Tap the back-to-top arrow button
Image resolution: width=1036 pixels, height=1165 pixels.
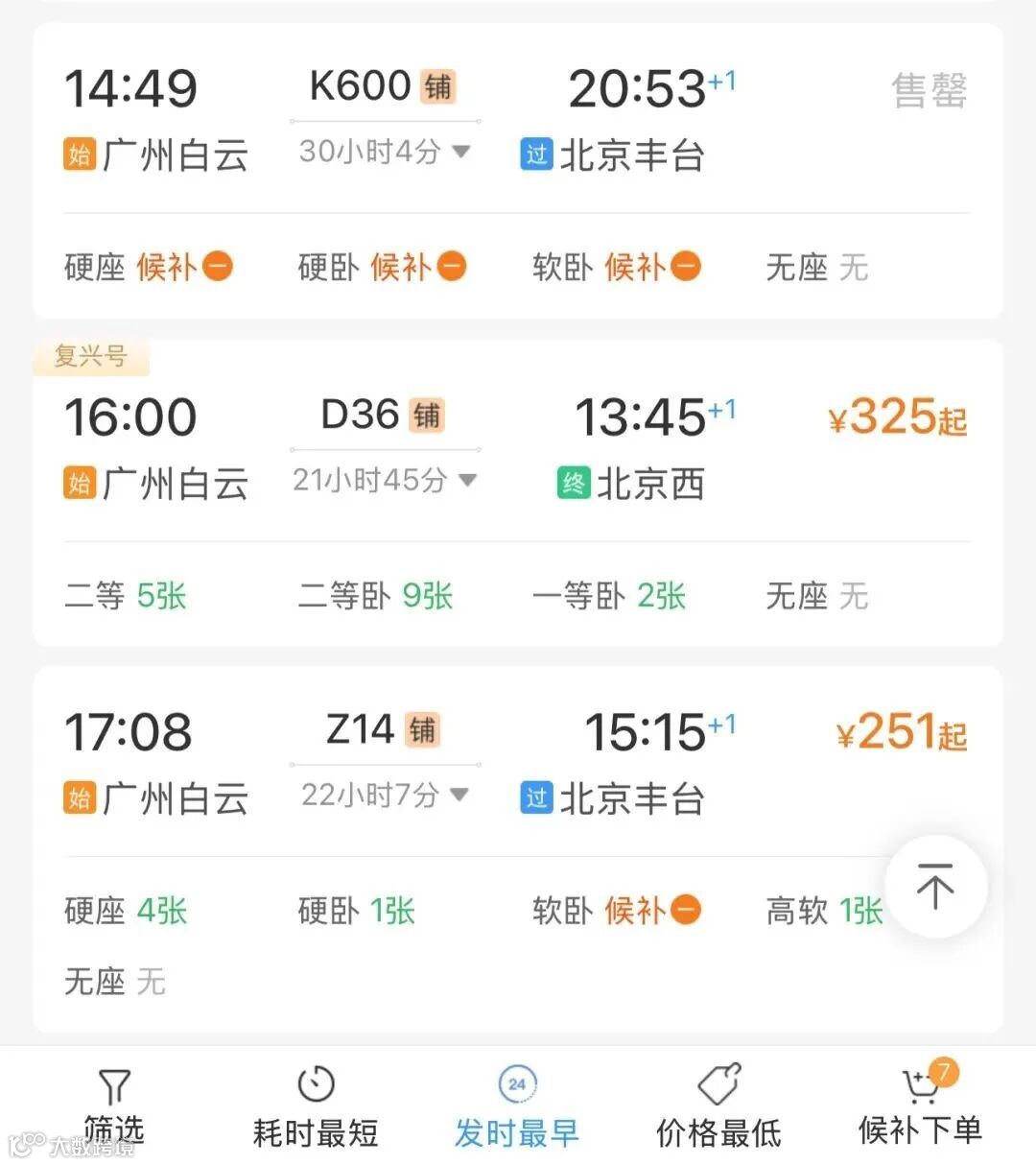coord(935,886)
